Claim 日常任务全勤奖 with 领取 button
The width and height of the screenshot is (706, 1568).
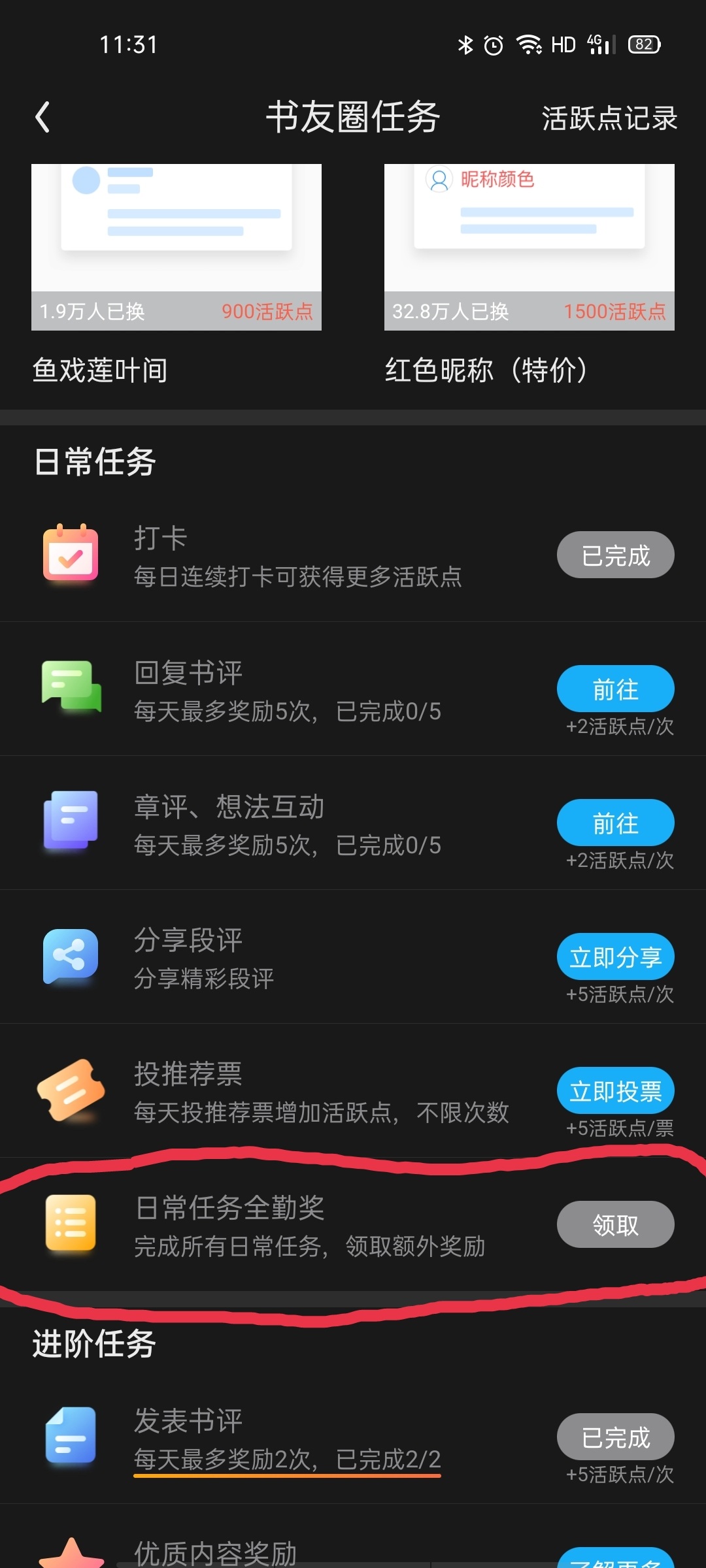pyautogui.click(x=615, y=1224)
